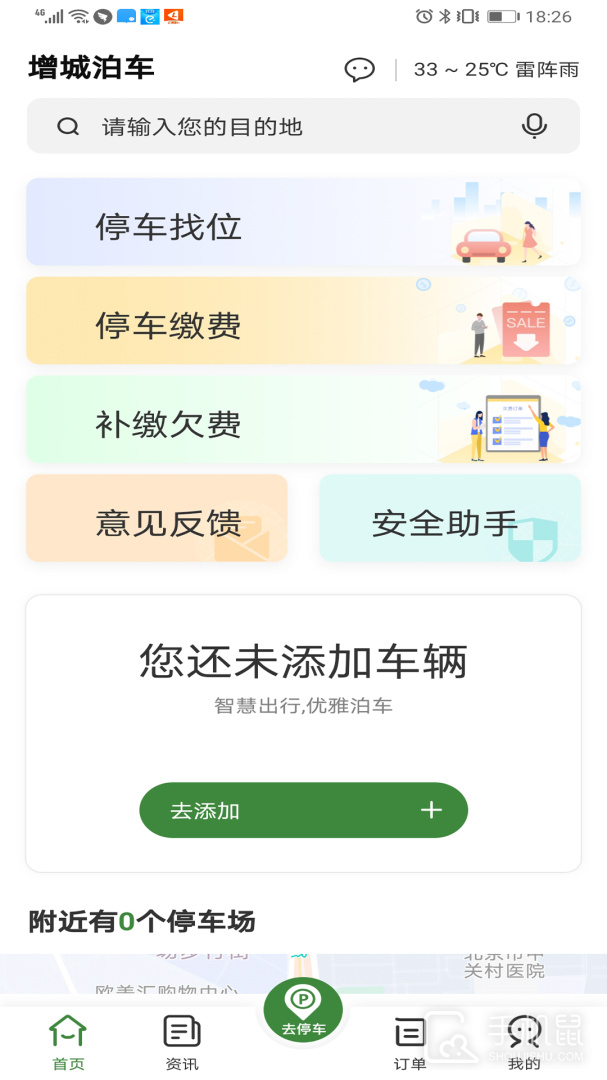The width and height of the screenshot is (607, 1080).
Task: Tap the 去停车 center button
Action: click(x=303, y=1010)
